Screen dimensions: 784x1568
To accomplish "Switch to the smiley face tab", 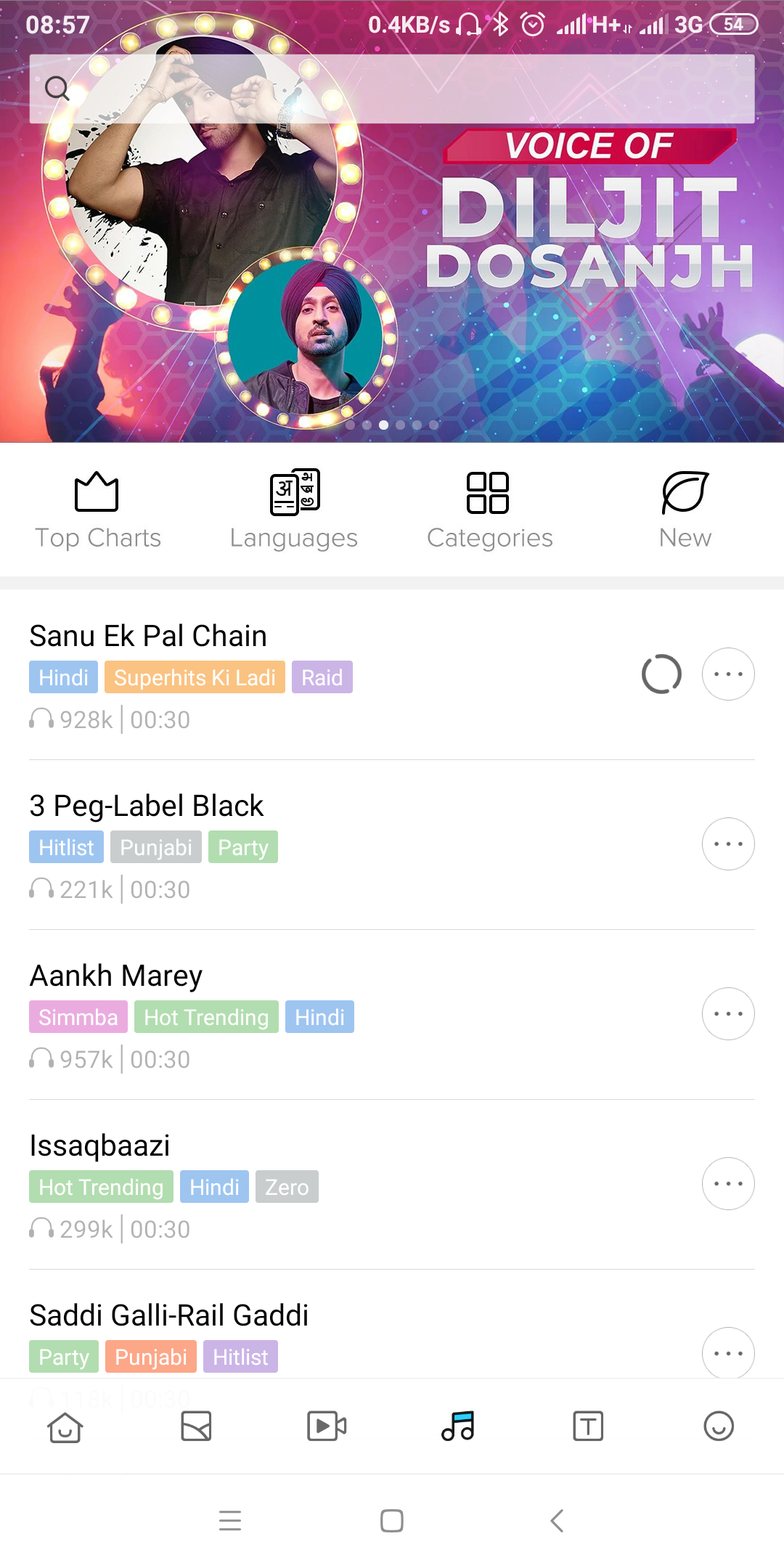I will click(x=719, y=1426).
